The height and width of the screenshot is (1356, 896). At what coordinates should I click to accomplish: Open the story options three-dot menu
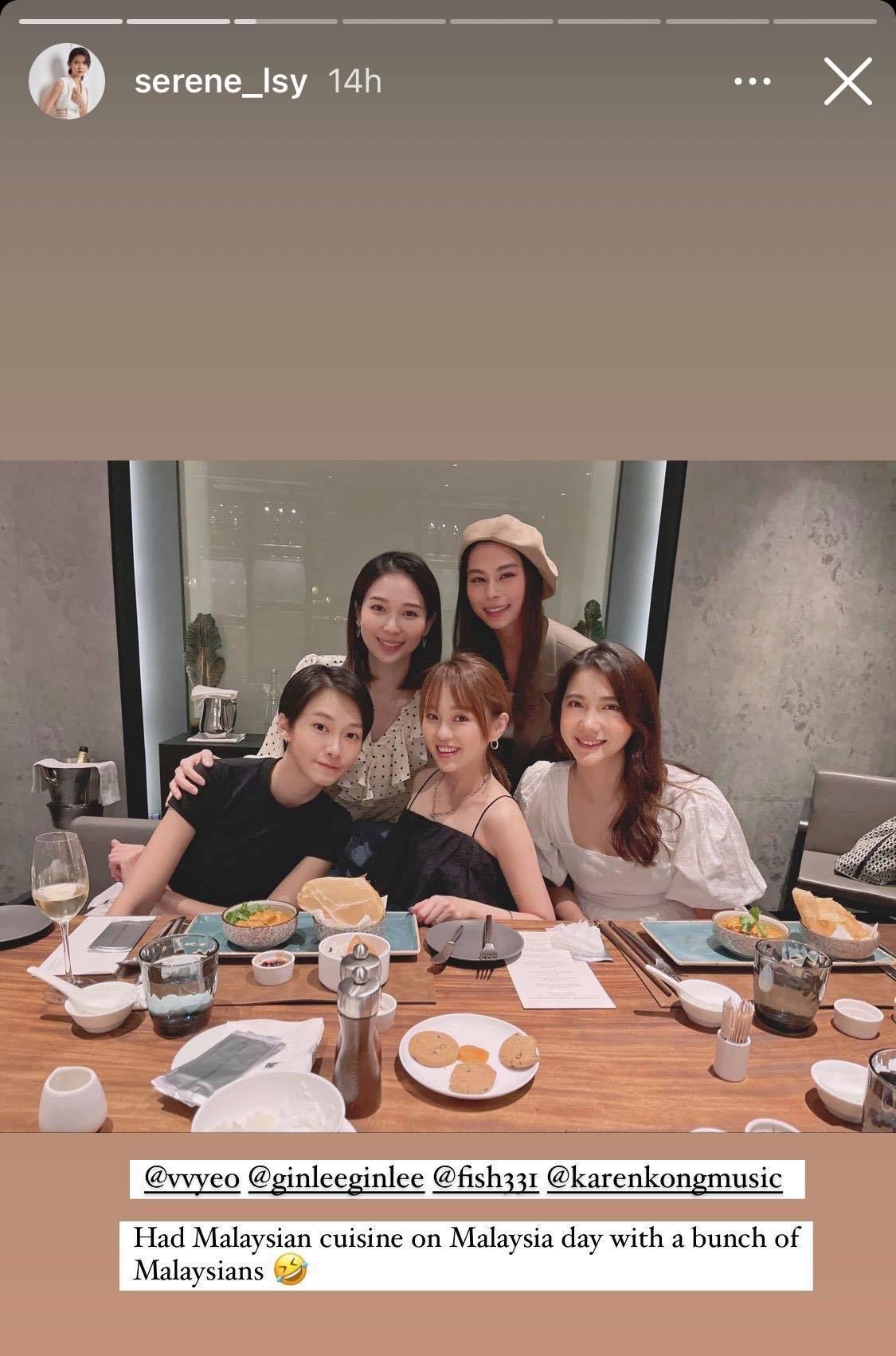753,80
